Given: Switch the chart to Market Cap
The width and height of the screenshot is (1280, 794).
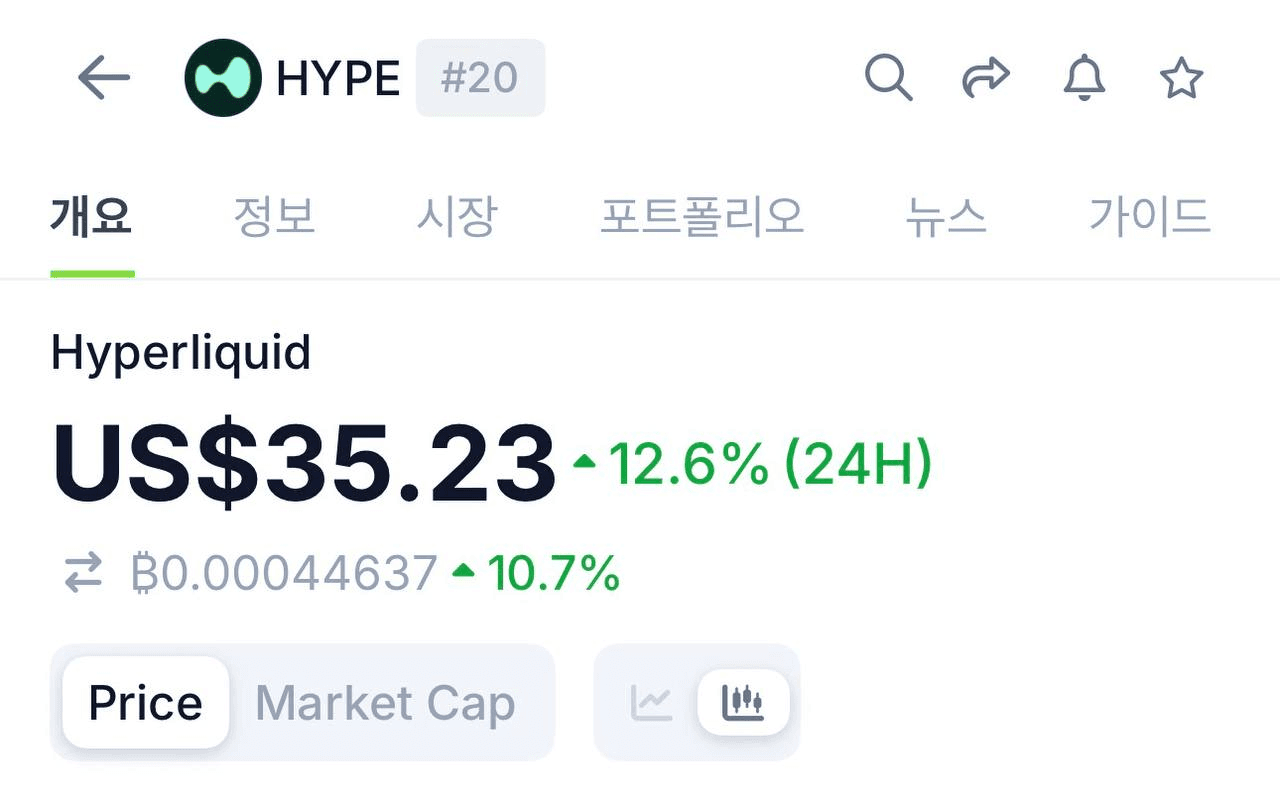Looking at the screenshot, I should point(385,703).
